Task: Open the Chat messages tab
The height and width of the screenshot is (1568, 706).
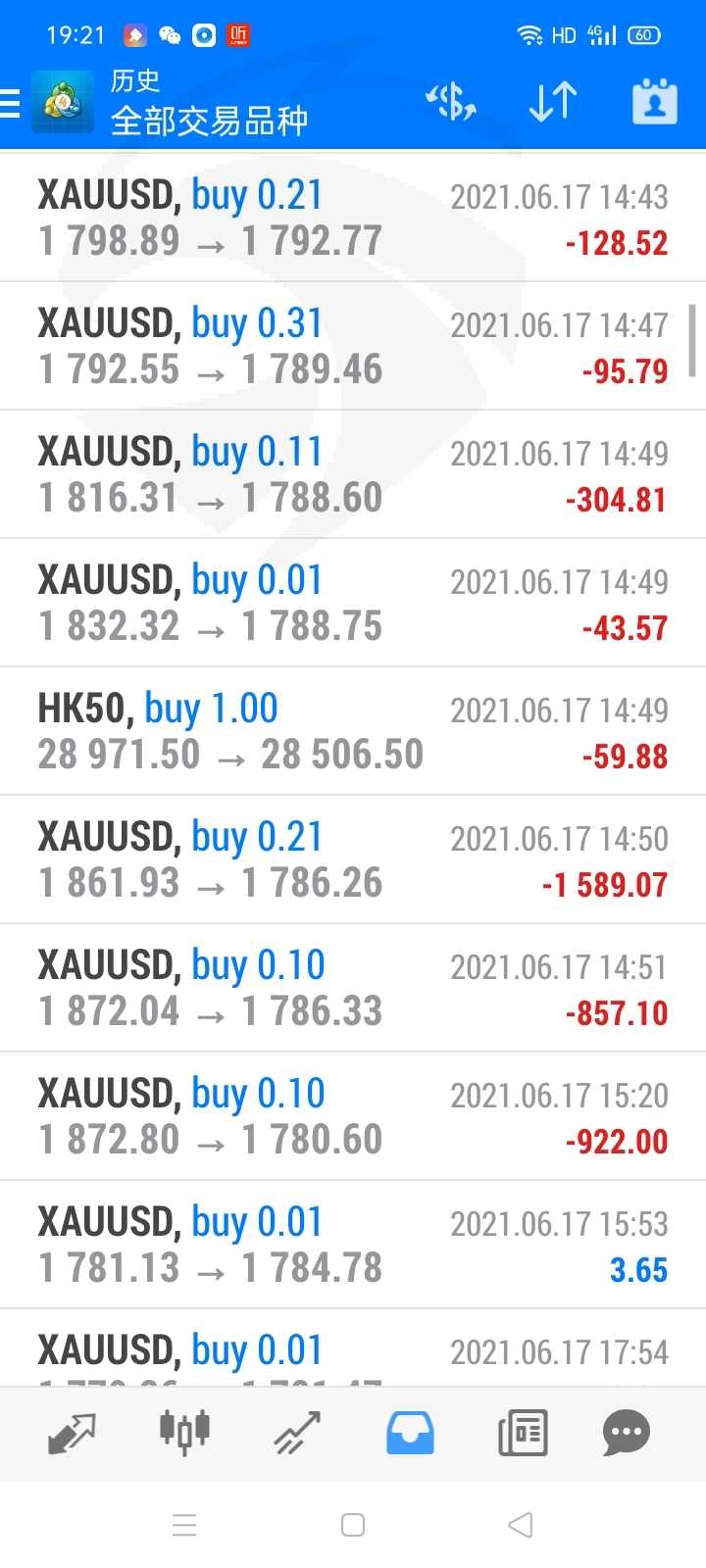Action: point(627,1433)
